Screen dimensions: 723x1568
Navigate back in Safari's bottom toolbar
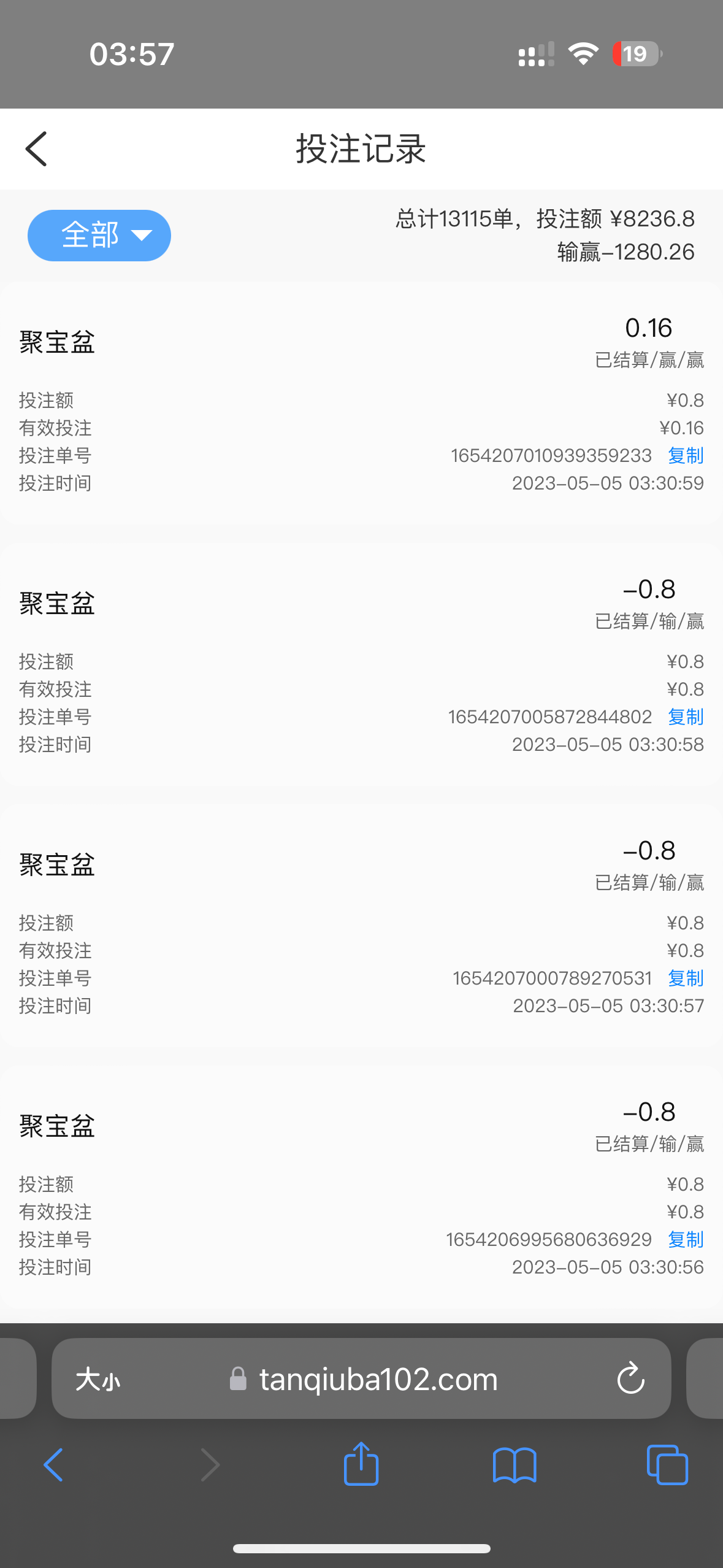pyautogui.click(x=54, y=1465)
